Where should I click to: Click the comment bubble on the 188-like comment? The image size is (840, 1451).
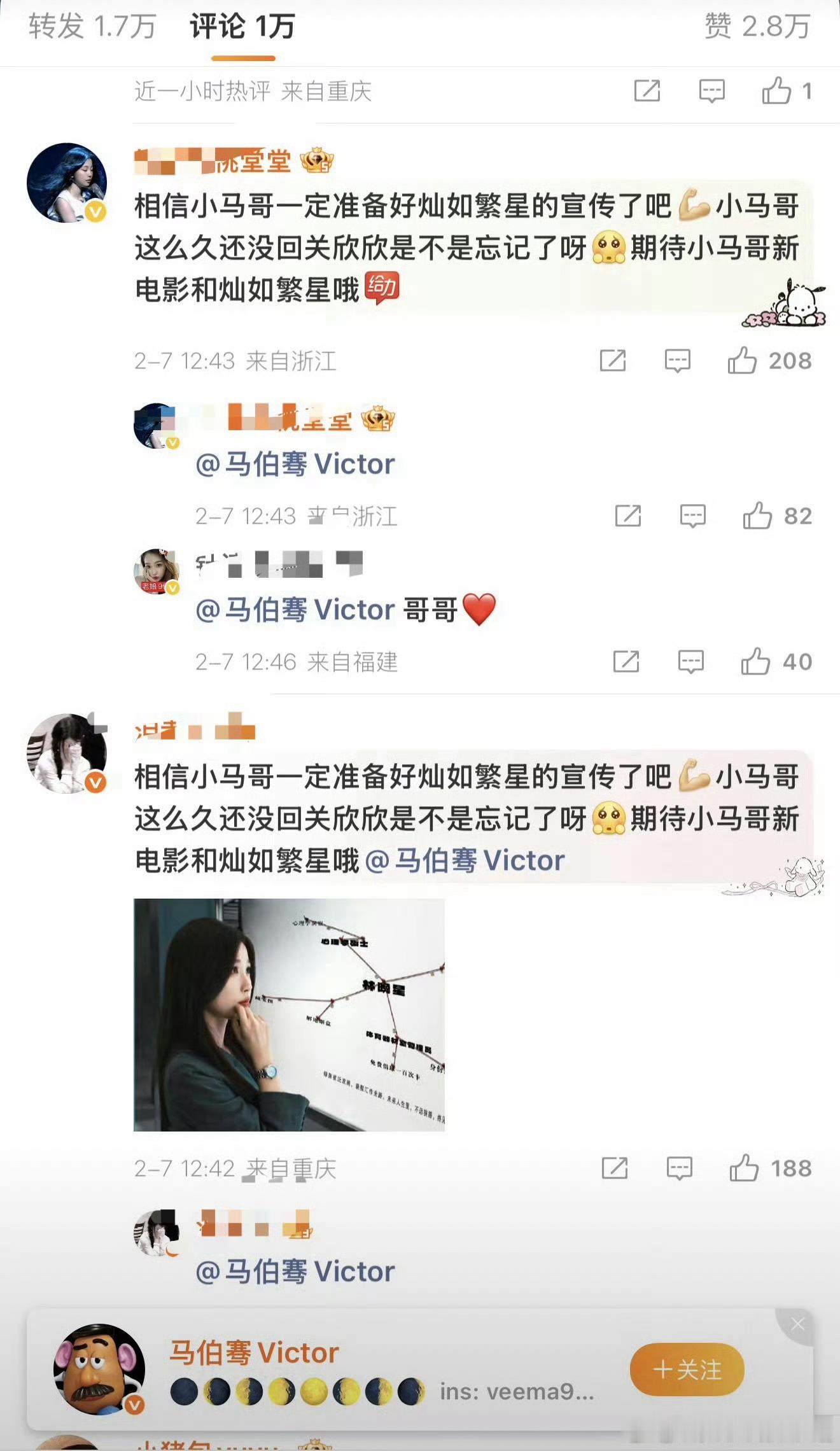(680, 1168)
